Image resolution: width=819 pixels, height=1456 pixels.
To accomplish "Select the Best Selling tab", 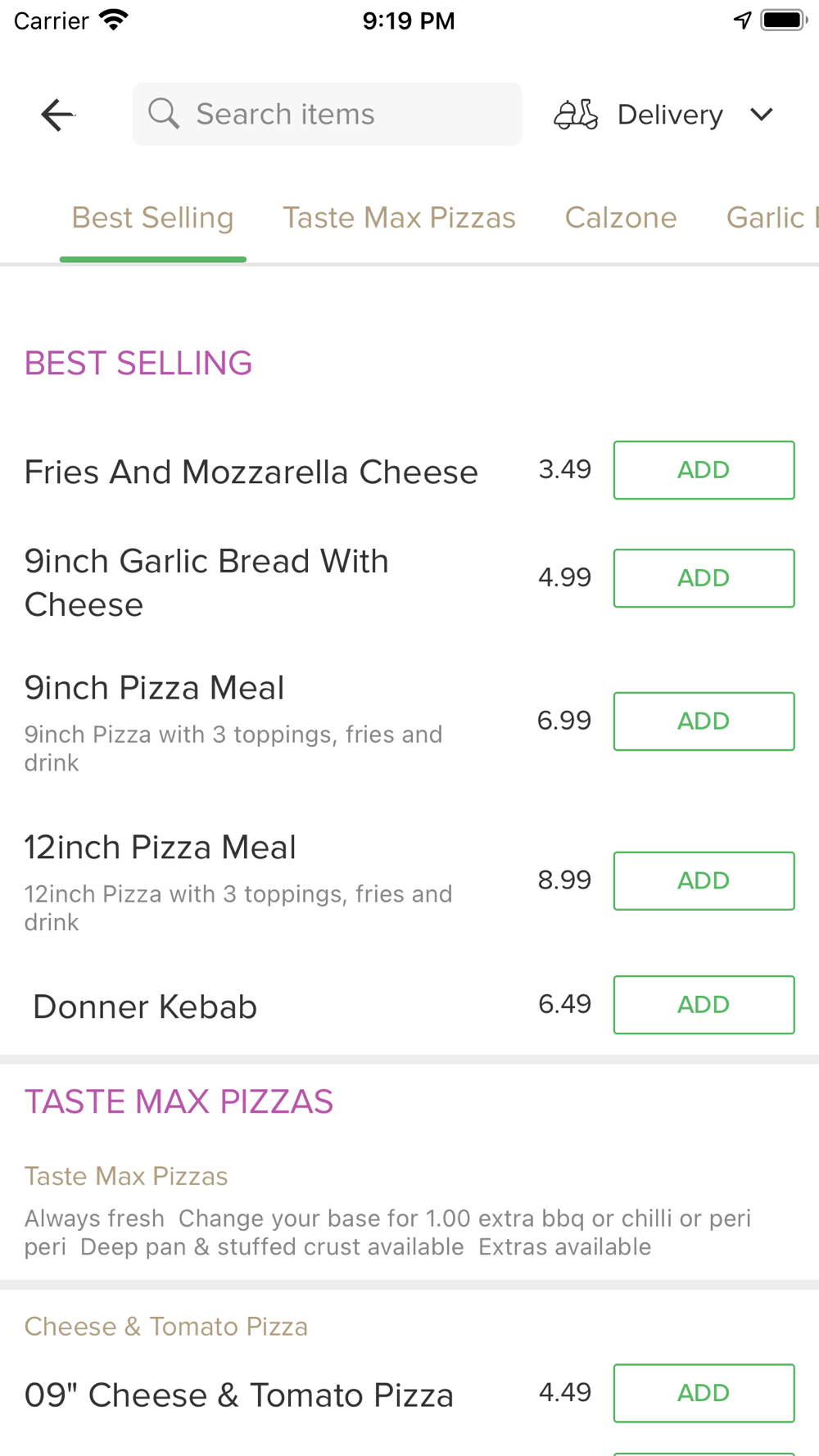I will pos(153,218).
